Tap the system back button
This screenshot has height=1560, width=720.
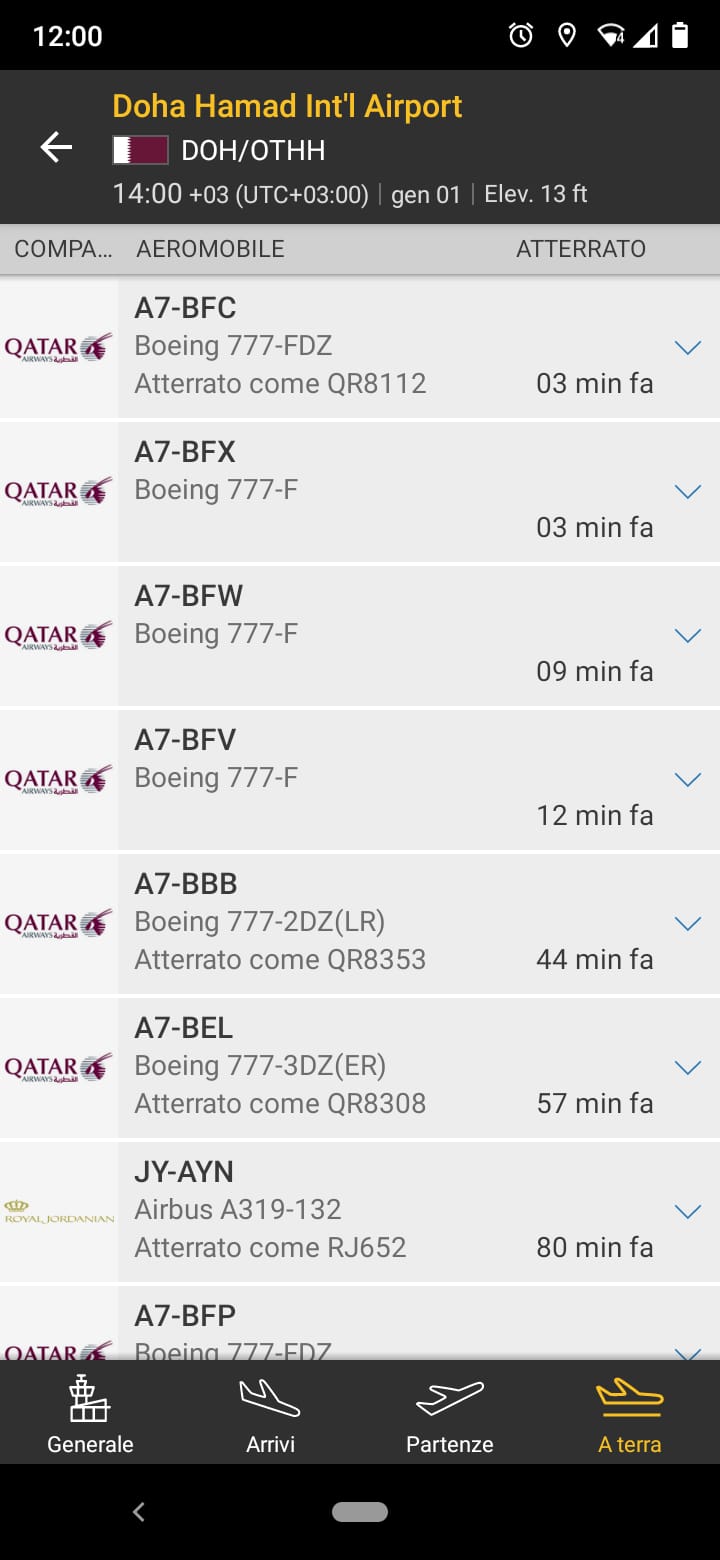[x=139, y=1512]
